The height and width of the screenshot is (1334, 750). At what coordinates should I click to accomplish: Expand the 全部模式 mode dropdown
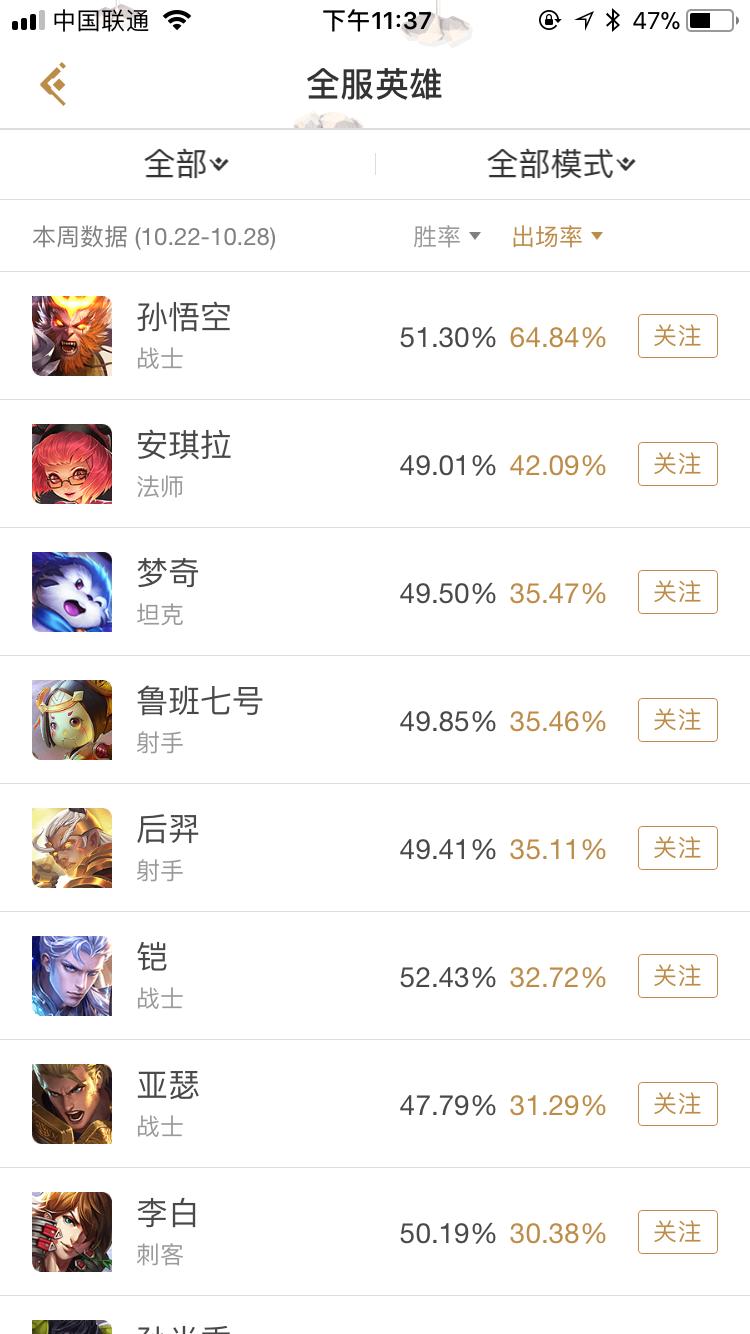(561, 164)
